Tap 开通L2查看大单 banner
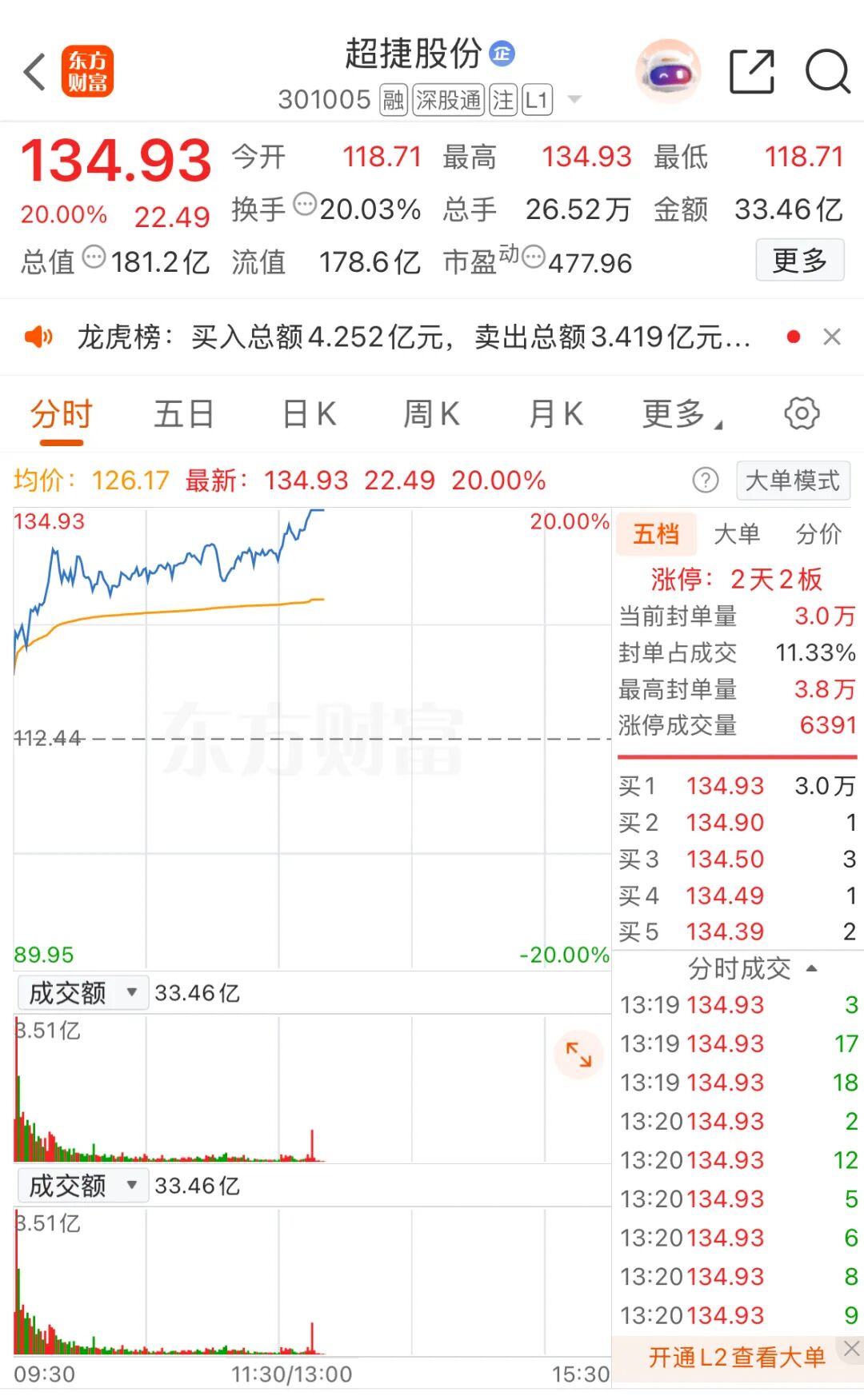 point(736,1357)
